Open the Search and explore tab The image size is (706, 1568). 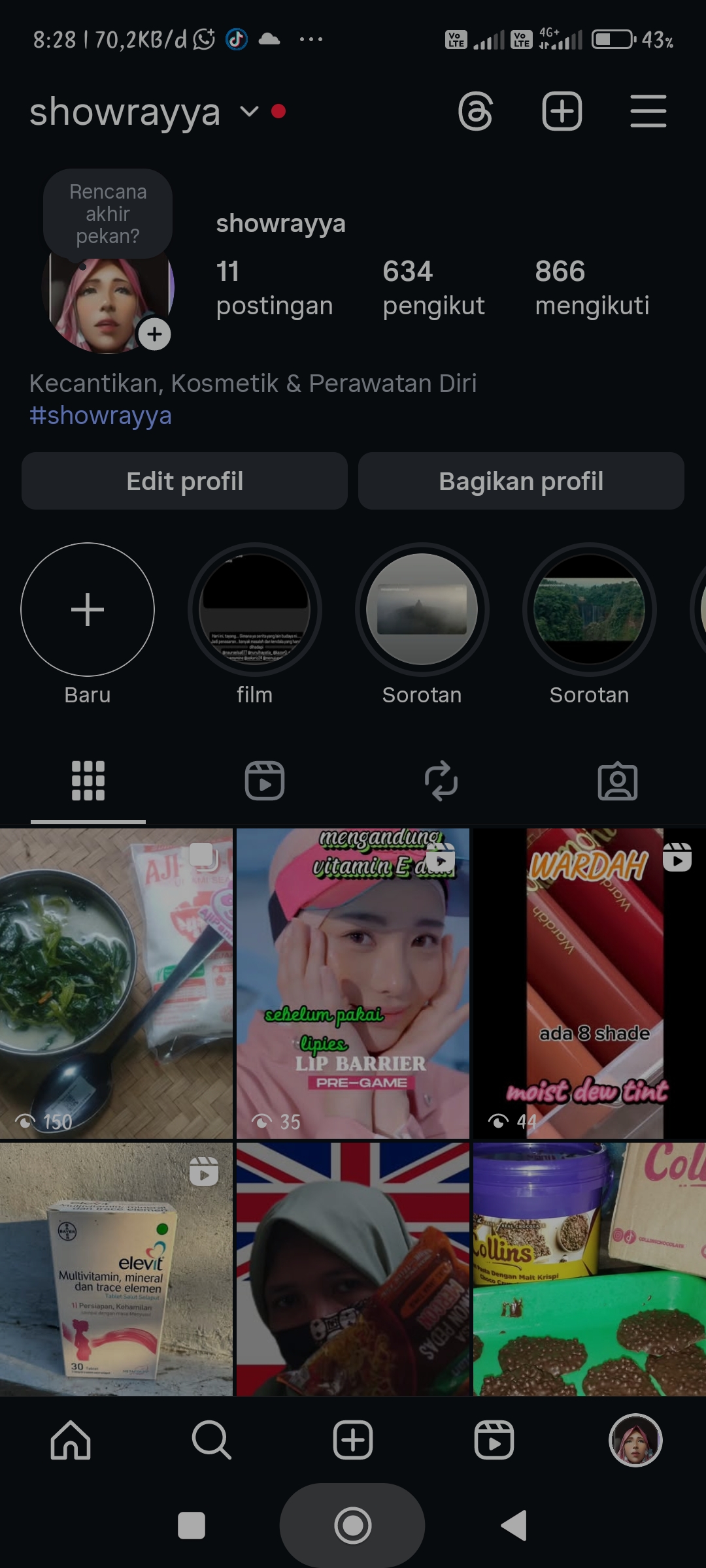click(211, 1440)
